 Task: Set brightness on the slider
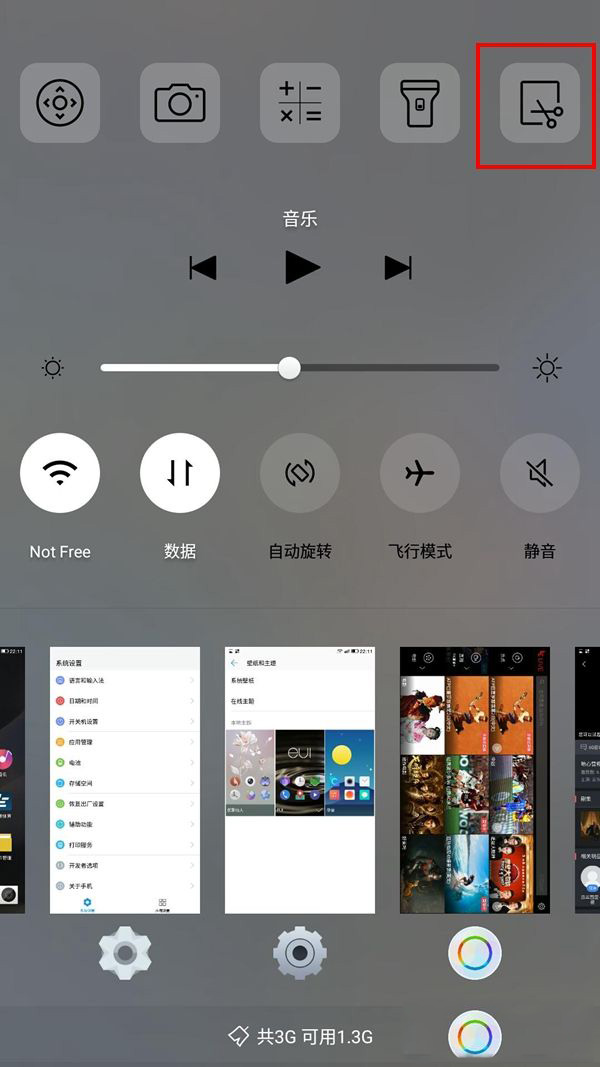[x=289, y=368]
